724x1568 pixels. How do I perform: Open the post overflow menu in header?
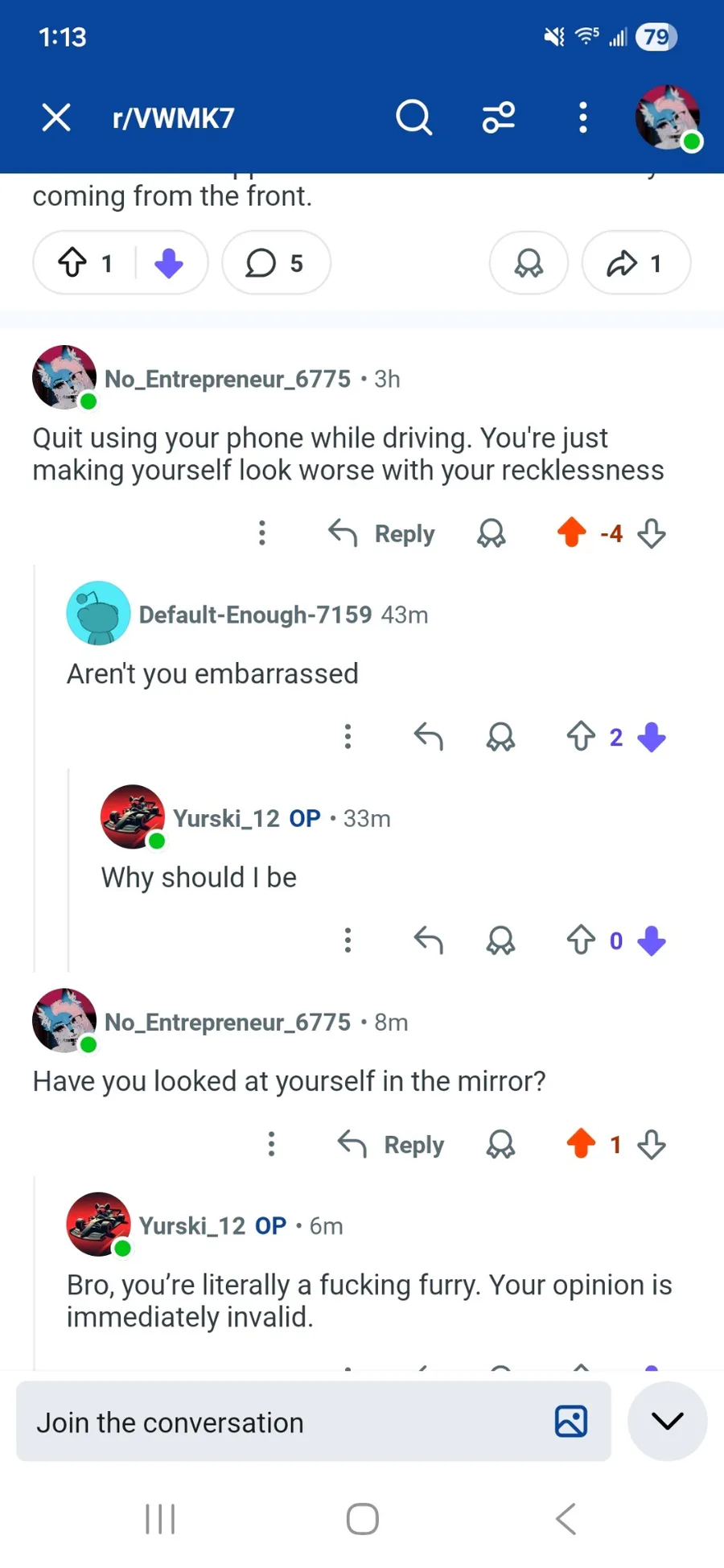pos(583,117)
